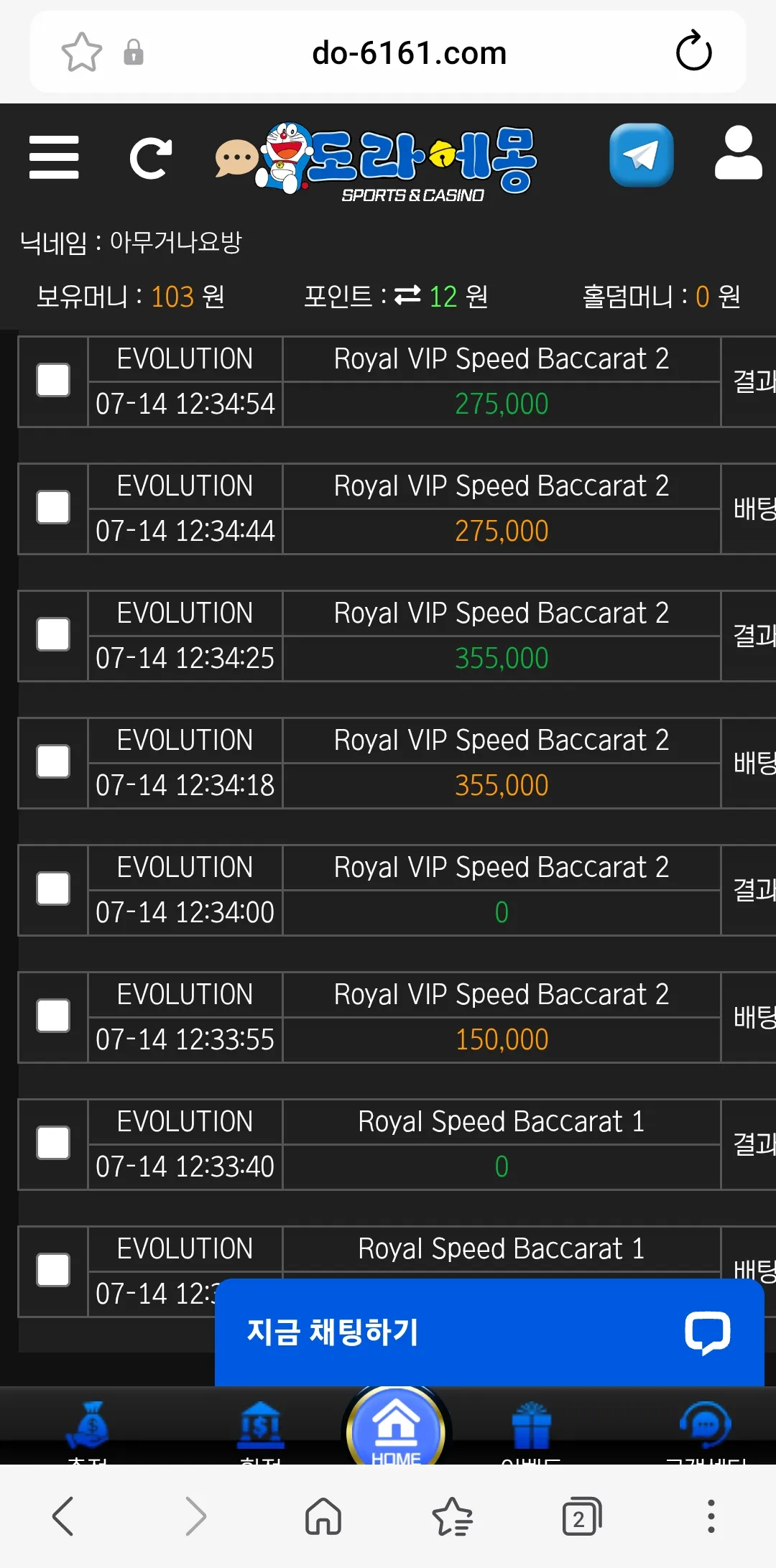Convert points with the swap arrows
This screenshot has width=776, height=1568.
(407, 295)
